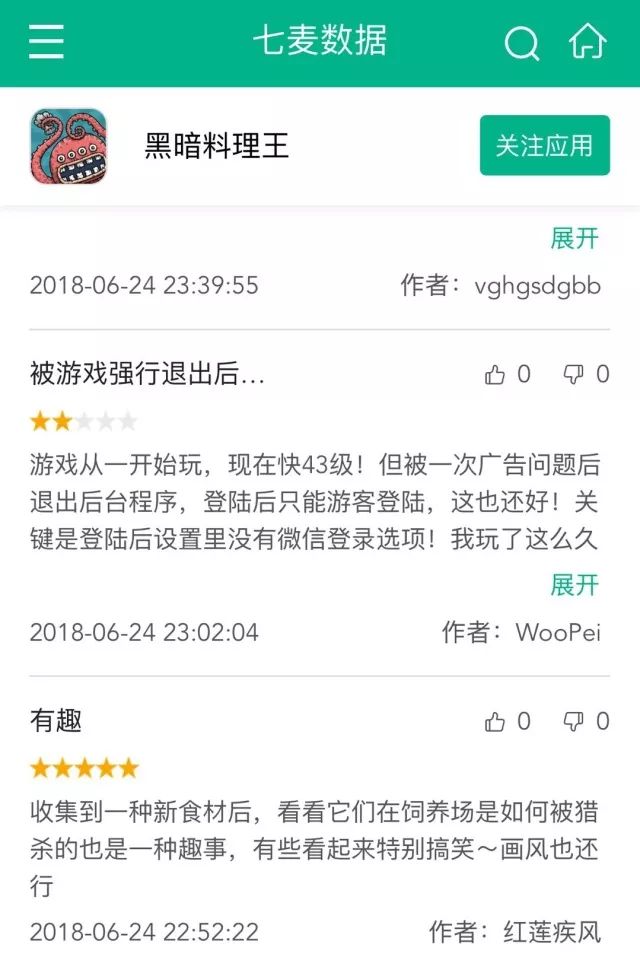Screen dimensions: 640x957
Task: Dislike the review 被游戏强行退出后…
Action: [x=574, y=375]
